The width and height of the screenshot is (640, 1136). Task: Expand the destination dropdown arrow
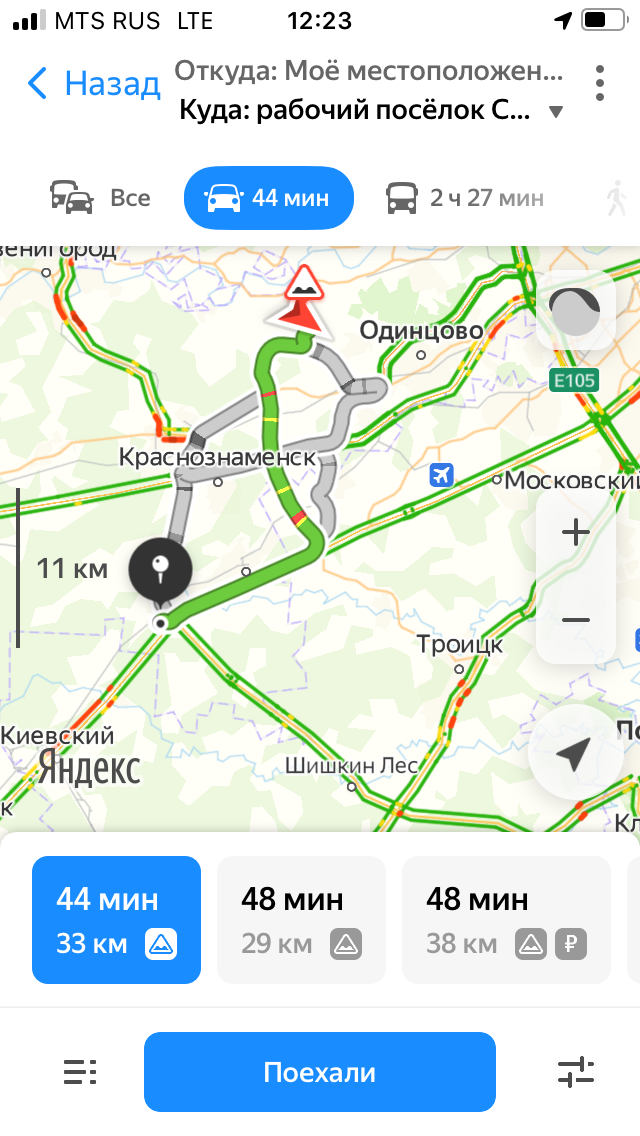[x=556, y=112]
